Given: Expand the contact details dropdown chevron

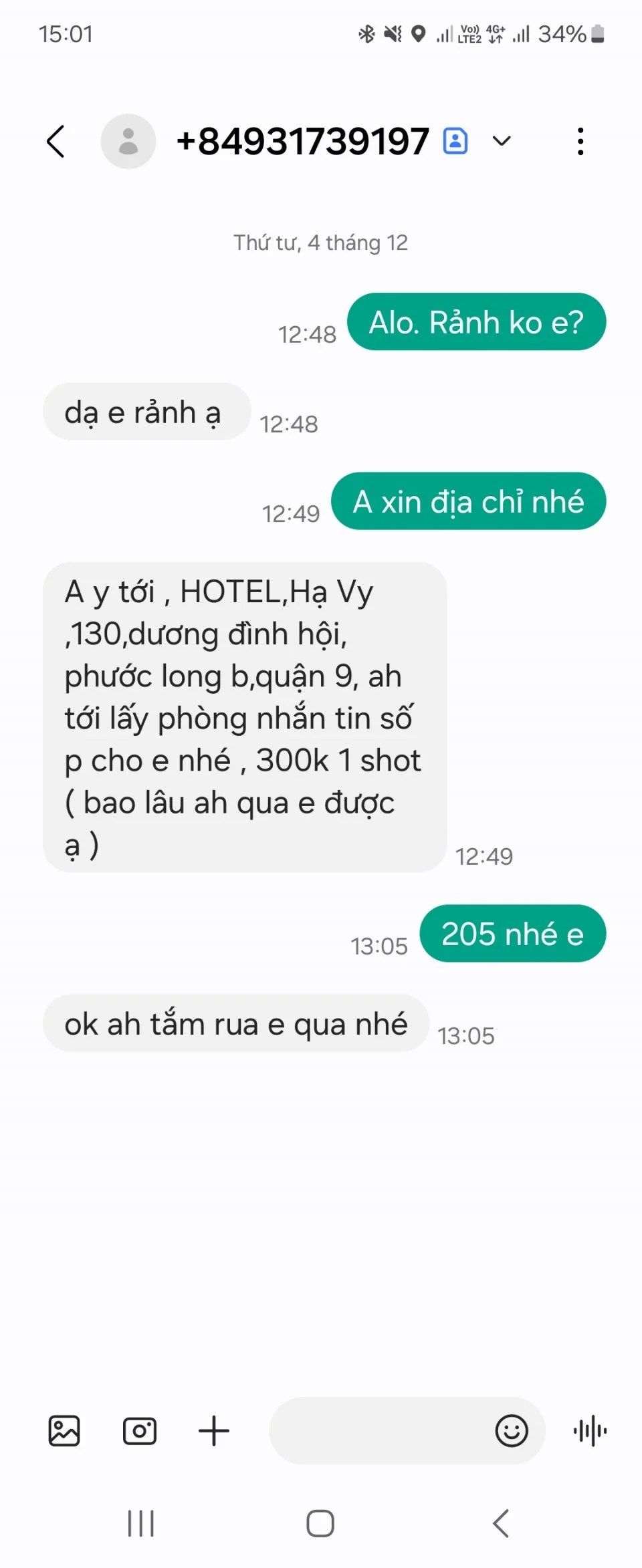Looking at the screenshot, I should 502,141.
